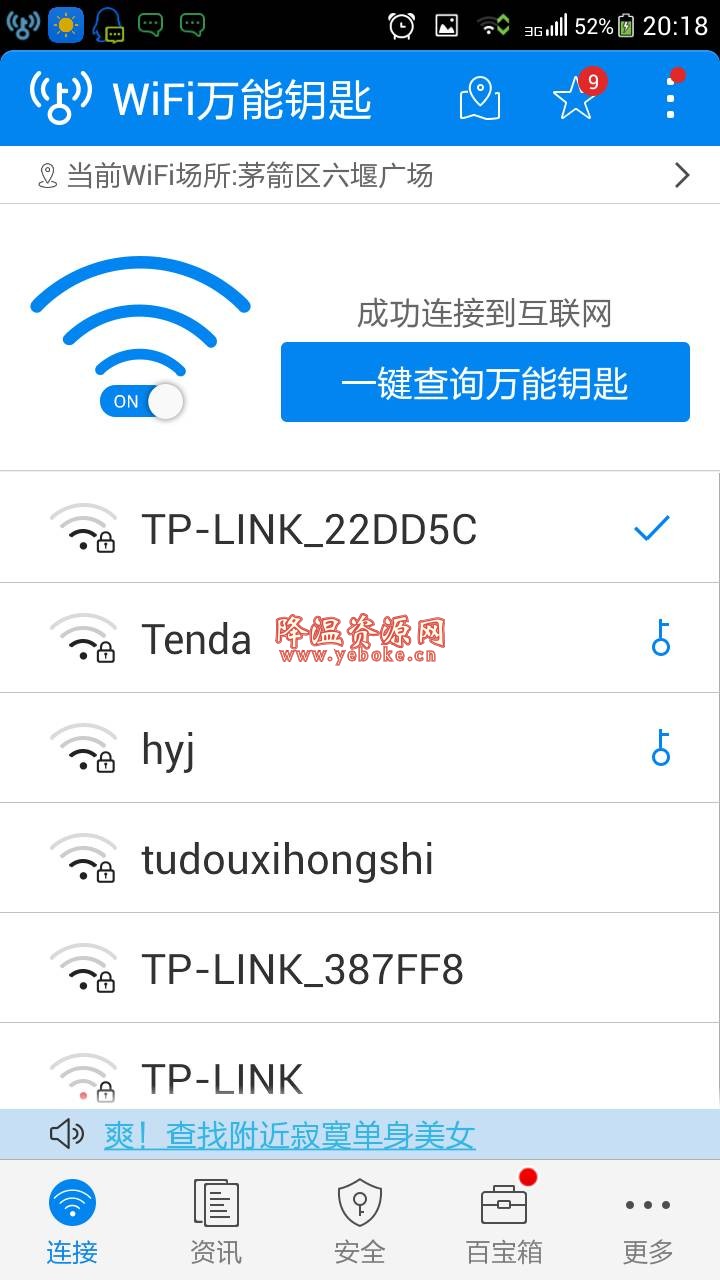Open the 爽！查找附近寂寞单身美女 link

click(x=290, y=1135)
